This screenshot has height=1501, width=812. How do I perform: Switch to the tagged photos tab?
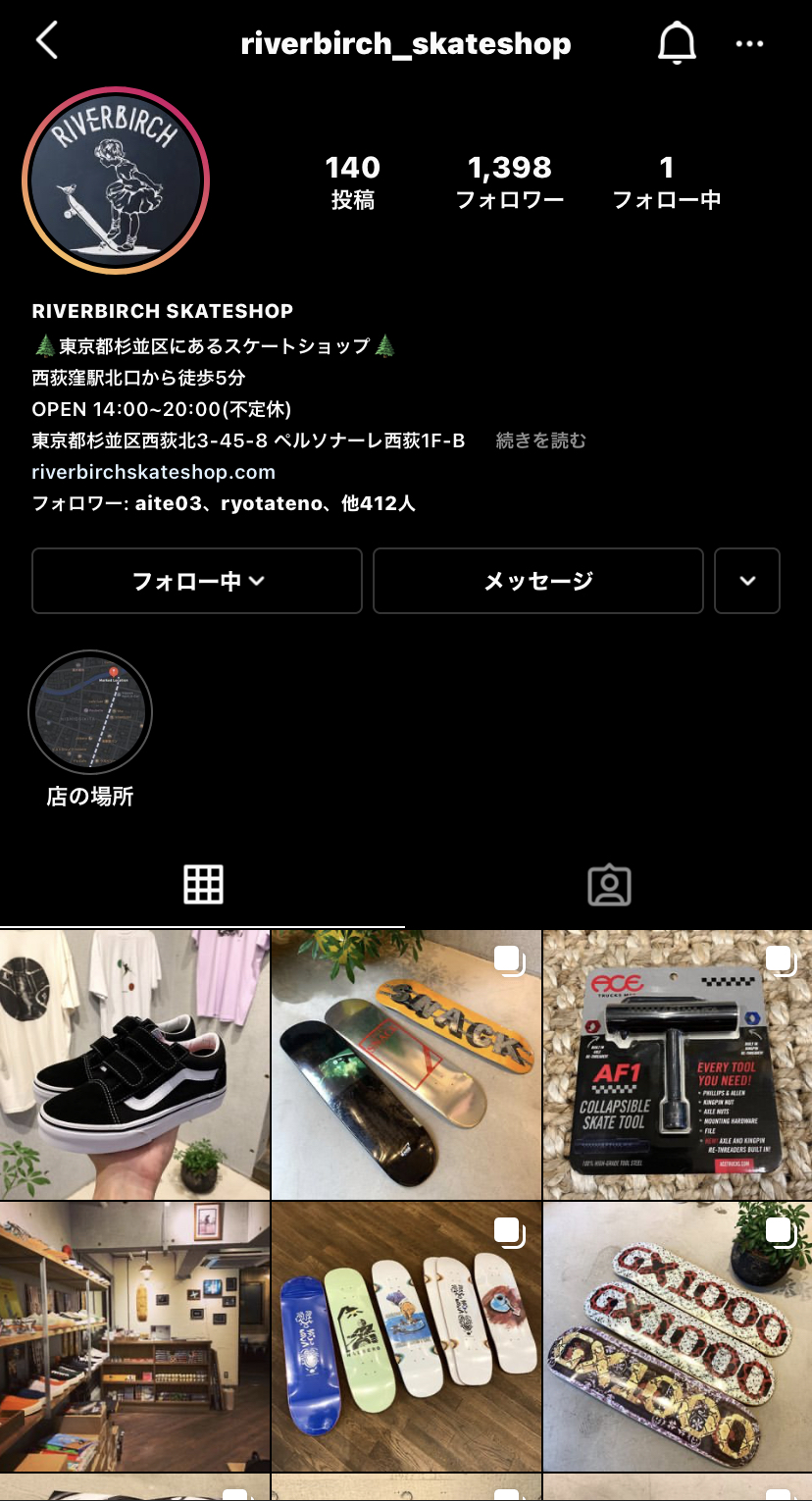click(609, 885)
